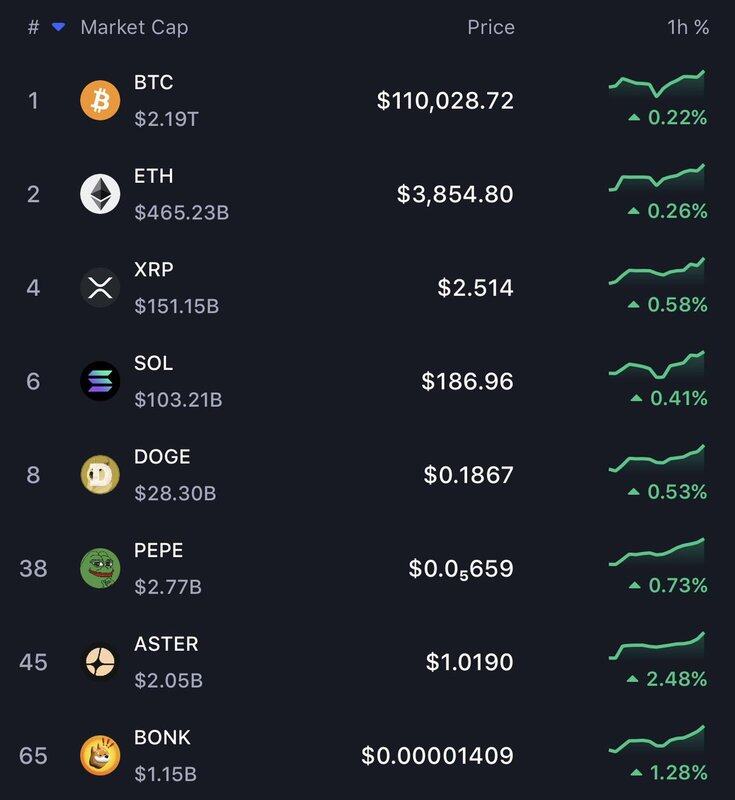Screen dimensions: 735x800
Task: Open the ETH coin details
Action: (x=154, y=176)
